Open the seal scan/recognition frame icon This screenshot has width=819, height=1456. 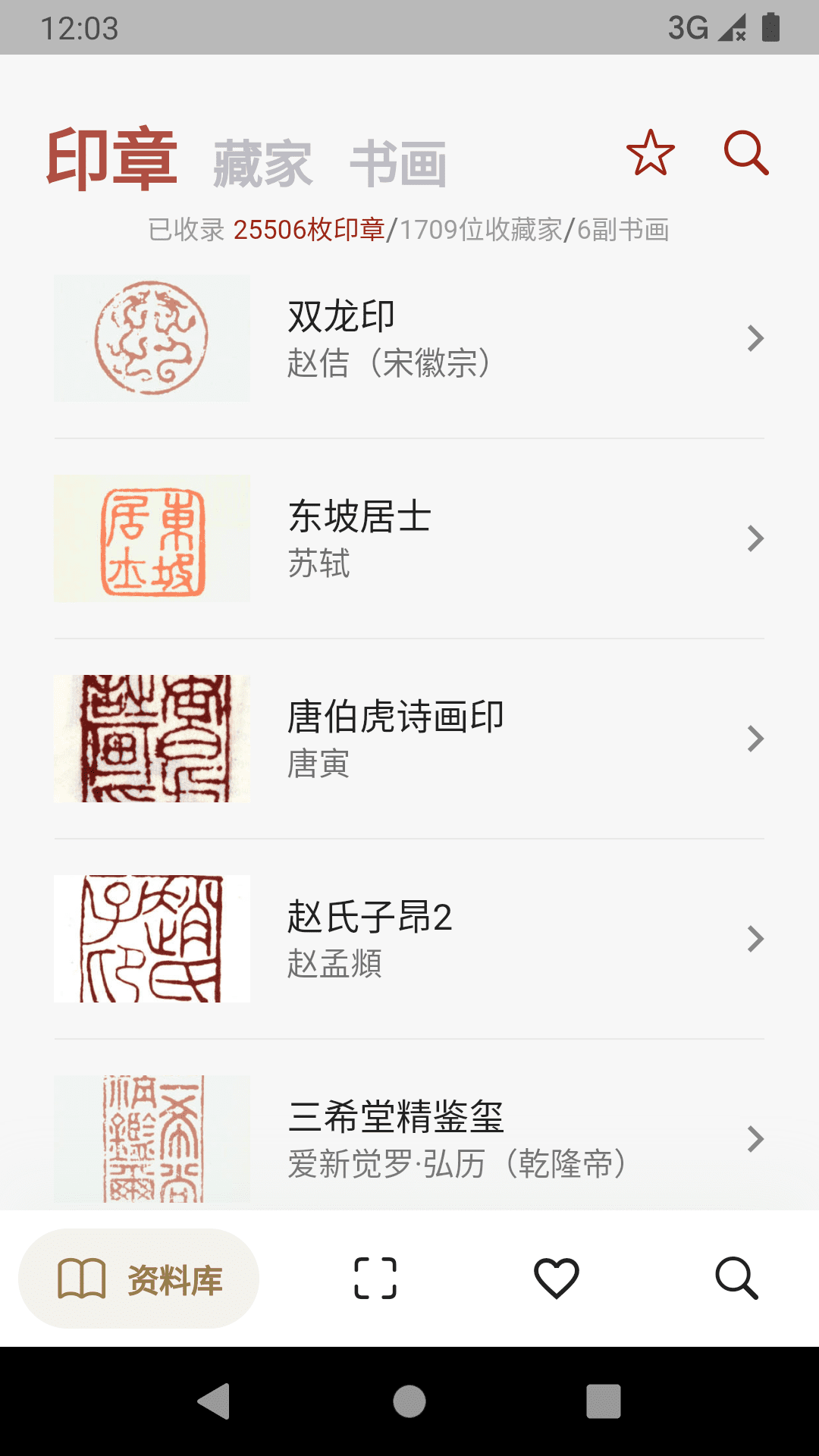tap(377, 1277)
